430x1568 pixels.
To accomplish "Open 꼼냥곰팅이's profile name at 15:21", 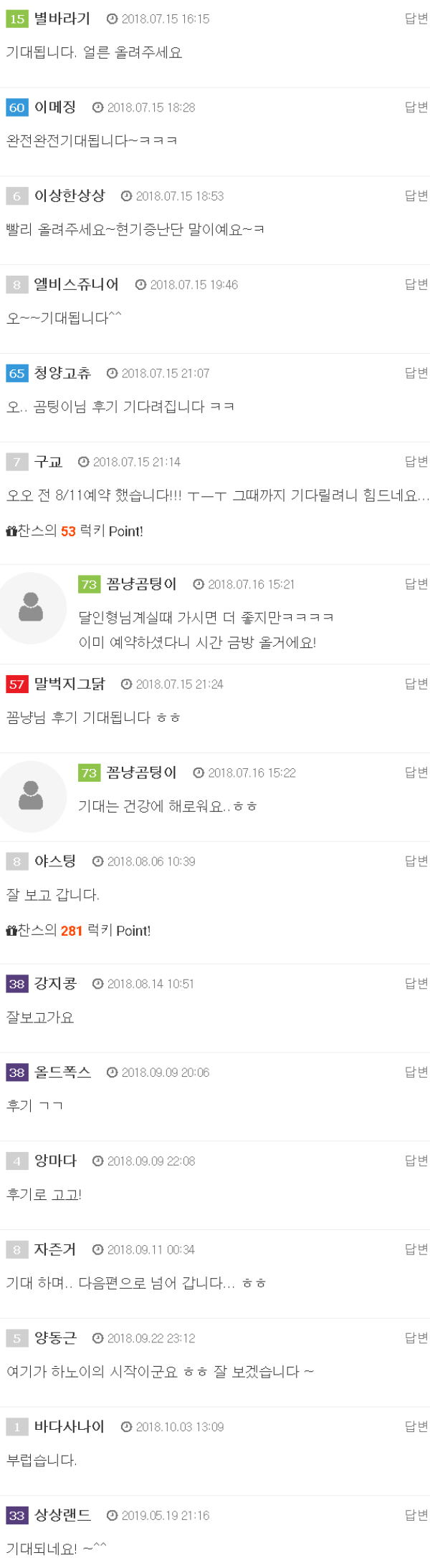I will tap(141, 584).
